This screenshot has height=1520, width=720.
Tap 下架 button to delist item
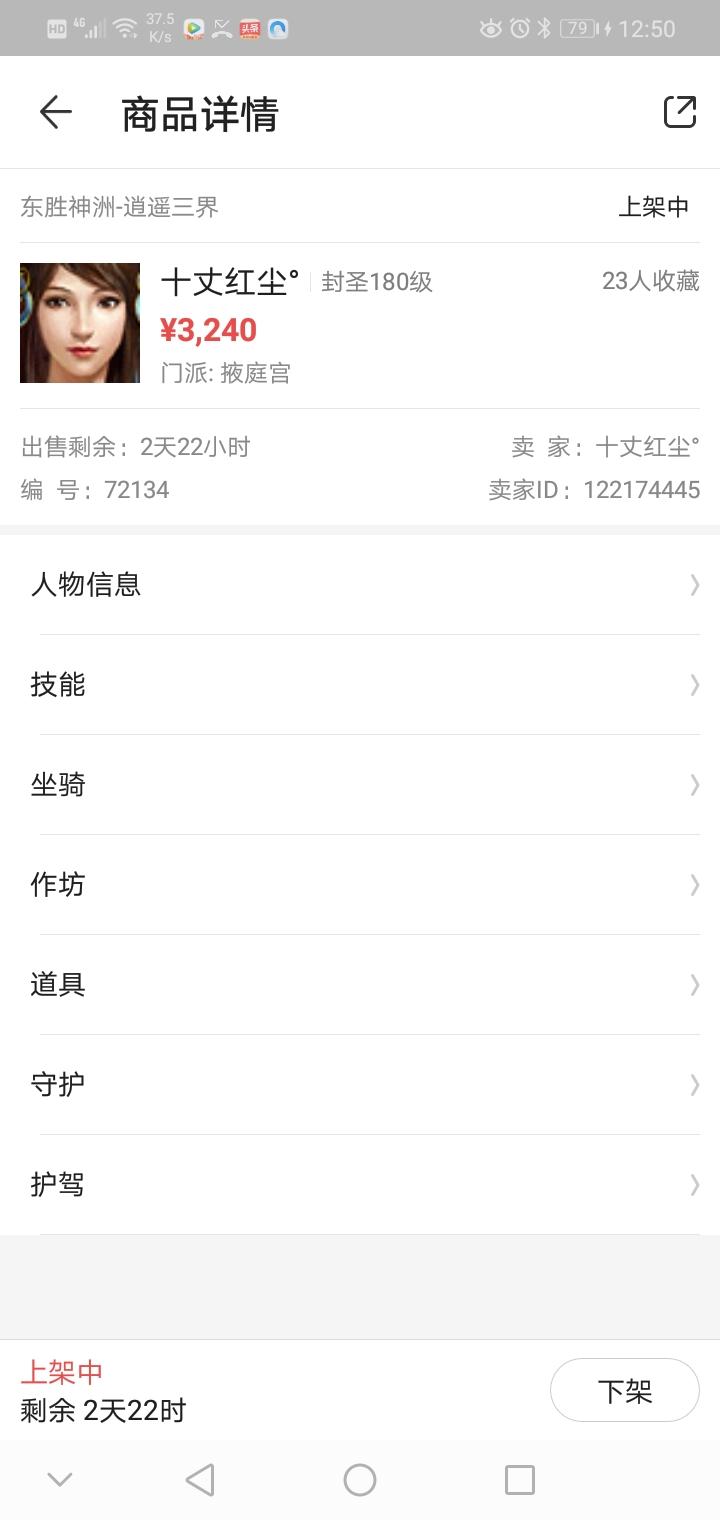point(624,1390)
